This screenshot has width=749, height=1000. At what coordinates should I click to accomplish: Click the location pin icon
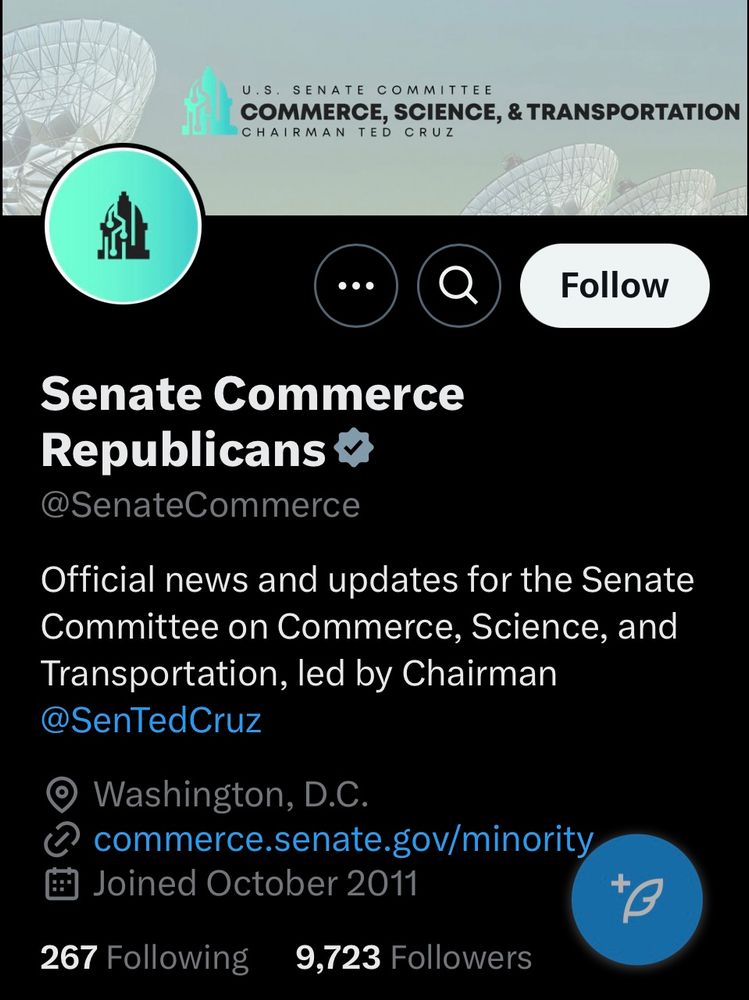[62, 795]
